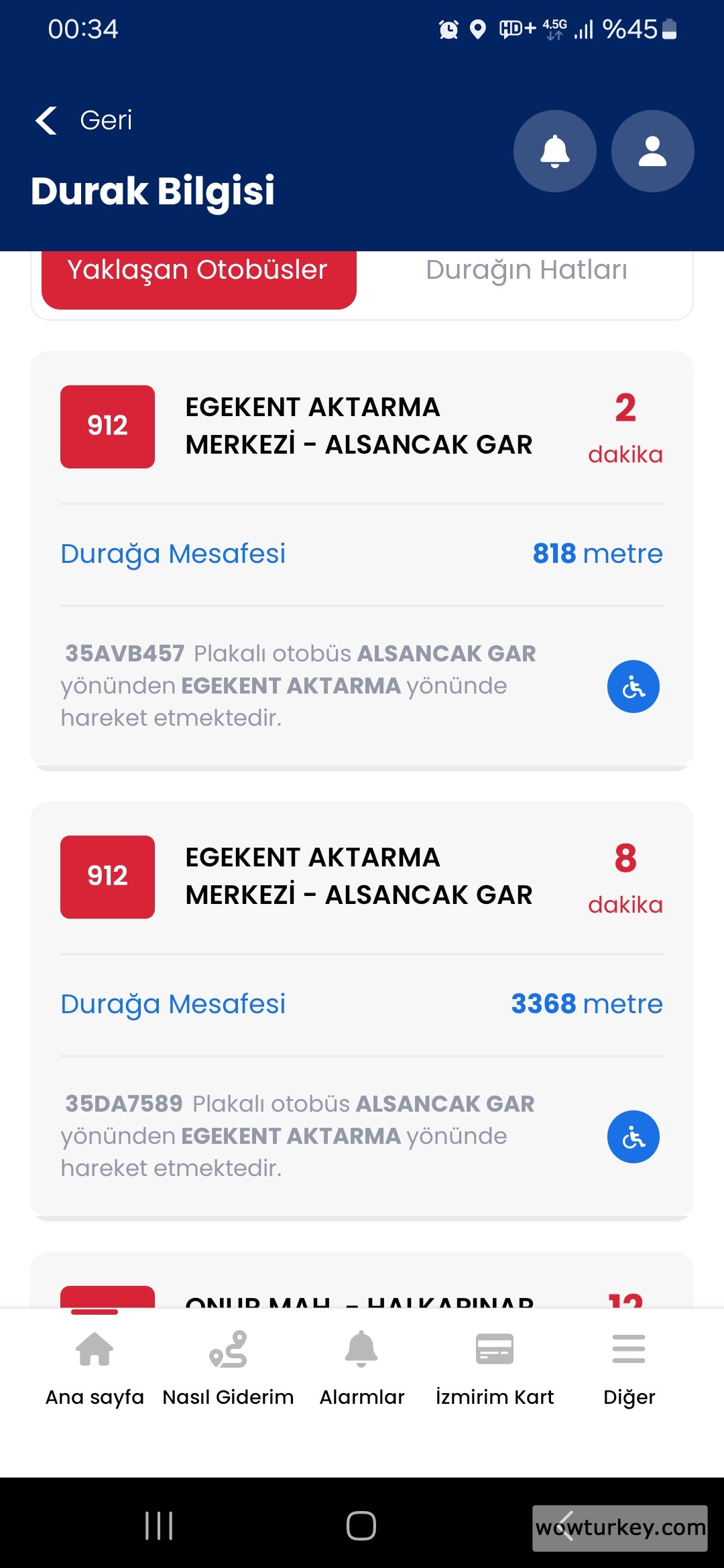
Task: Switch to the Durağın Hatları tab
Action: point(527,270)
